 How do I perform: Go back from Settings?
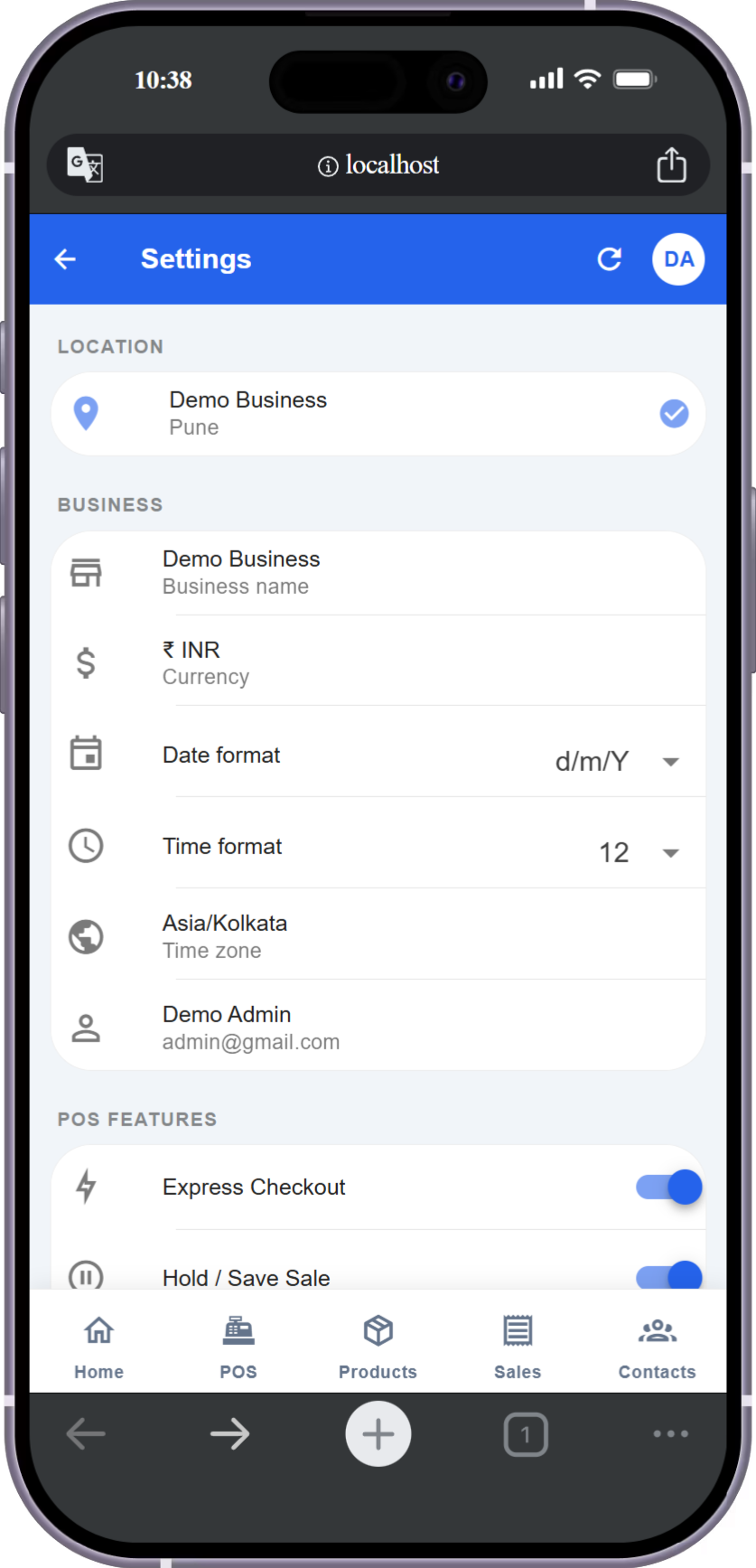pyautogui.click(x=65, y=259)
